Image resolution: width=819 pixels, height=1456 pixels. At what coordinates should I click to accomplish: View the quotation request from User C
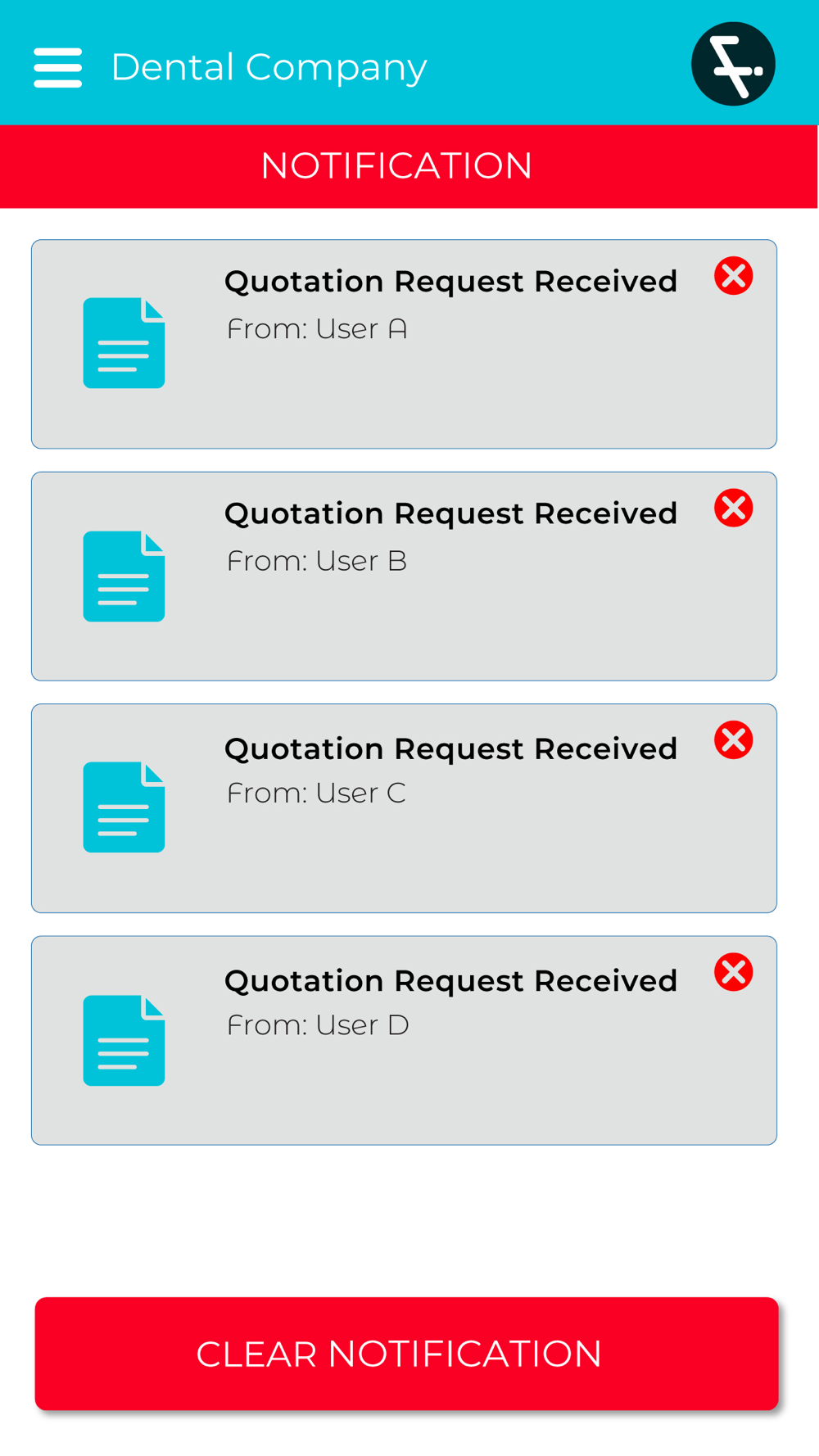pos(404,808)
